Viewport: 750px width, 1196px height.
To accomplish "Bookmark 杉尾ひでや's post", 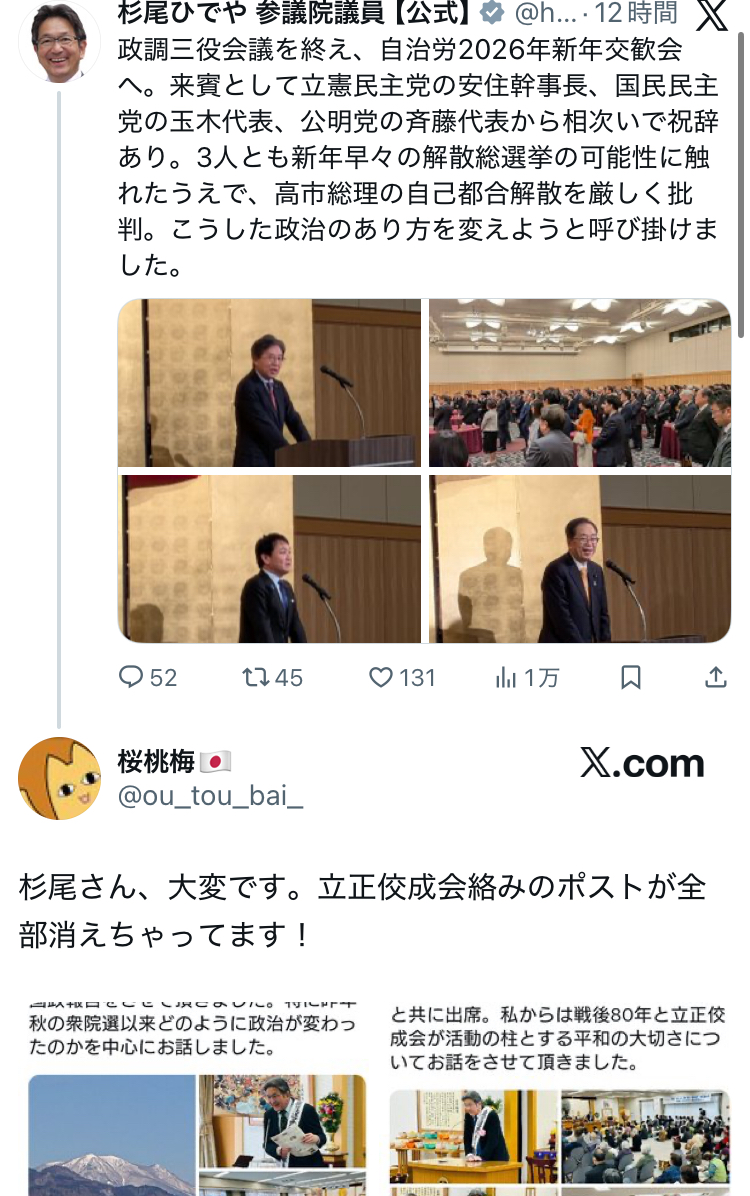I will click(x=631, y=678).
